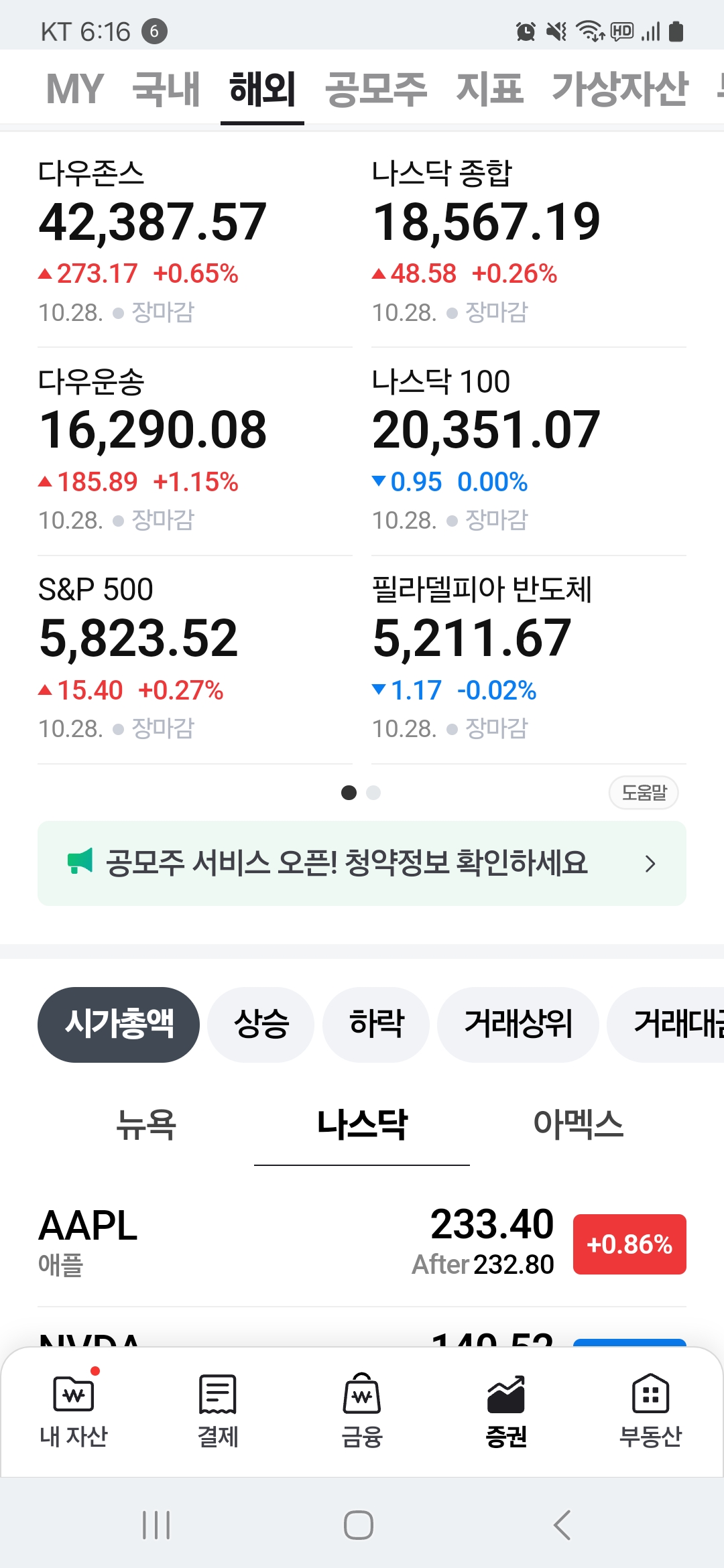This screenshot has height=1568, width=724.
Task: Open the S&P 500 index card
Action: (194, 659)
